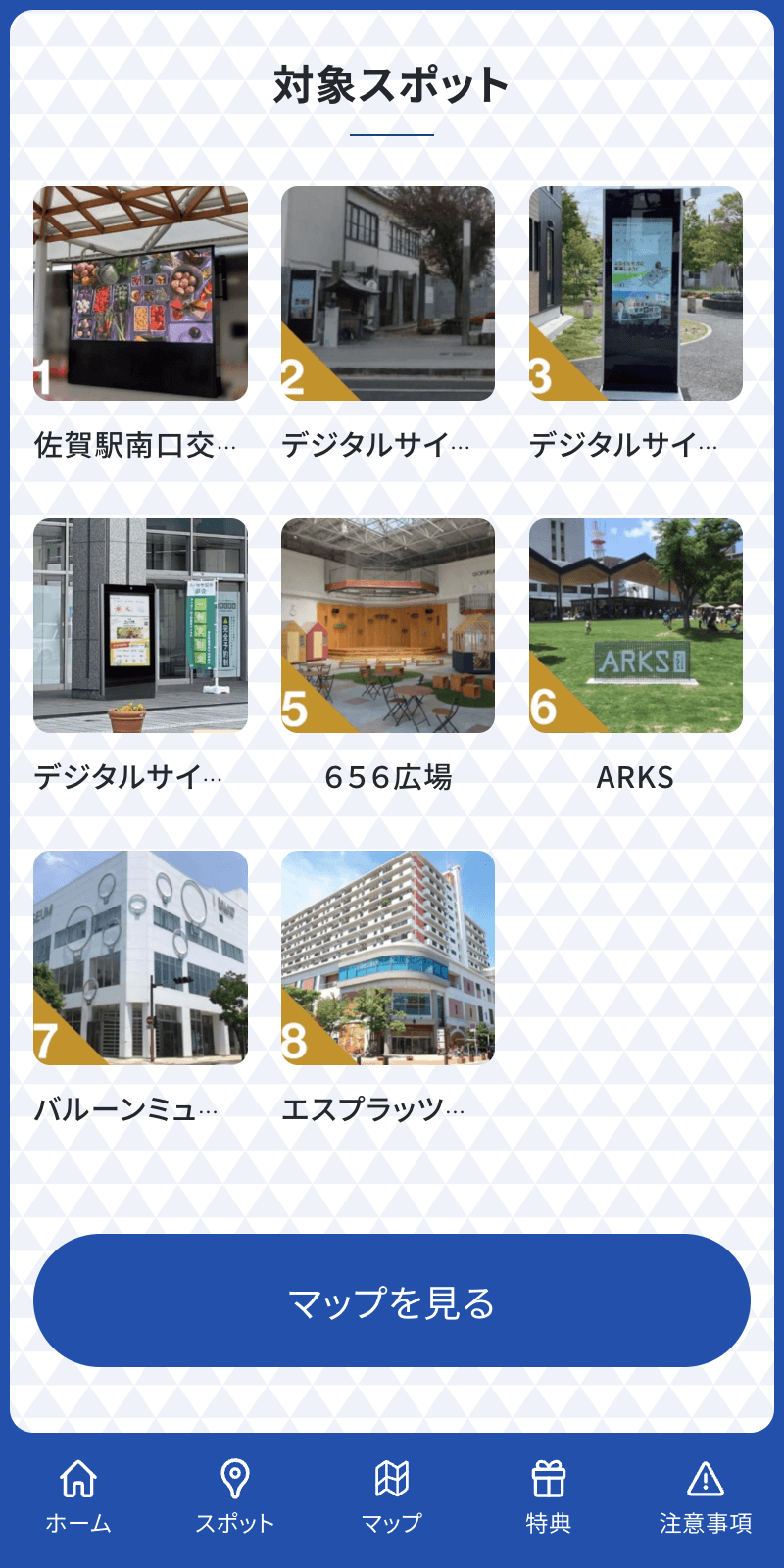Open the 特典 tab
This screenshot has height=1568, width=784.
click(x=549, y=1496)
